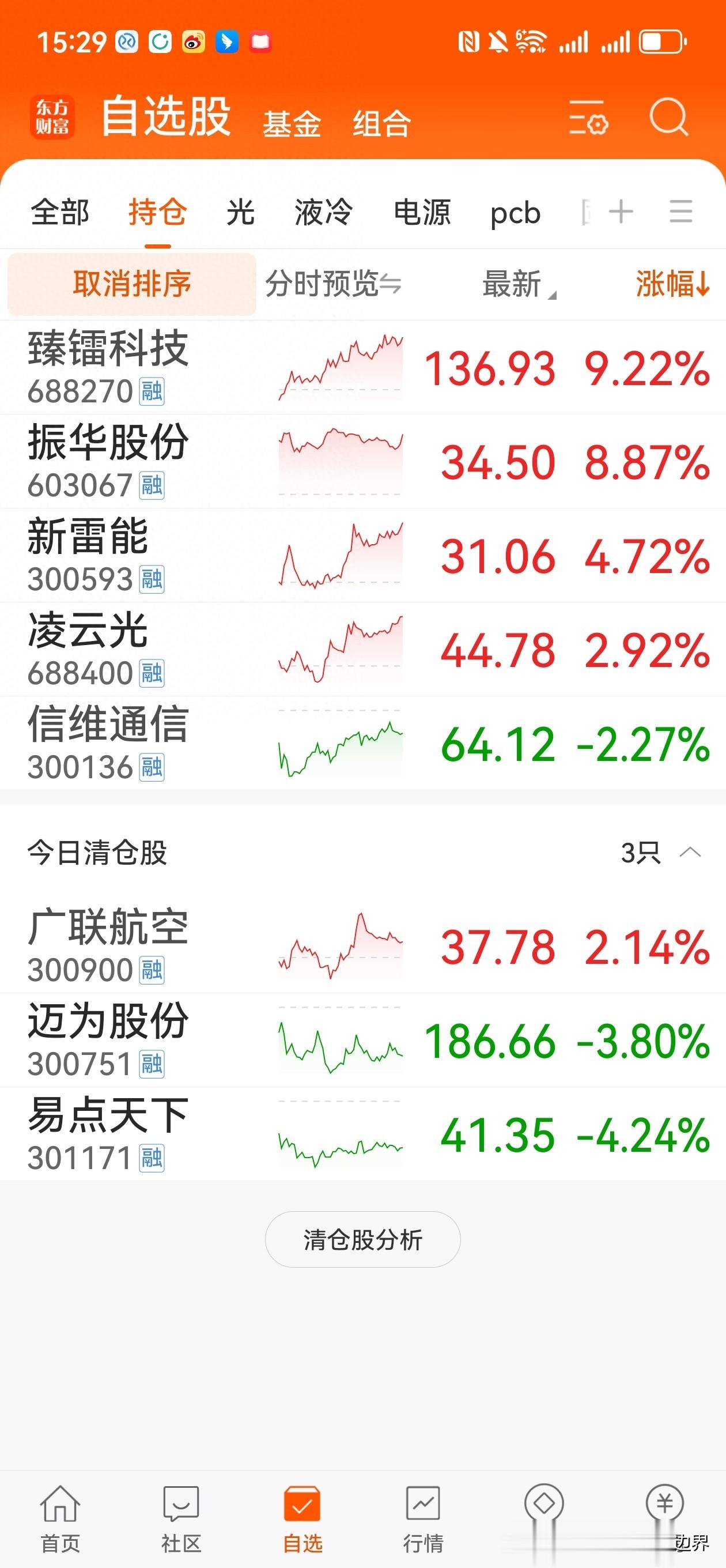Select the 电源 group tab

(x=422, y=213)
